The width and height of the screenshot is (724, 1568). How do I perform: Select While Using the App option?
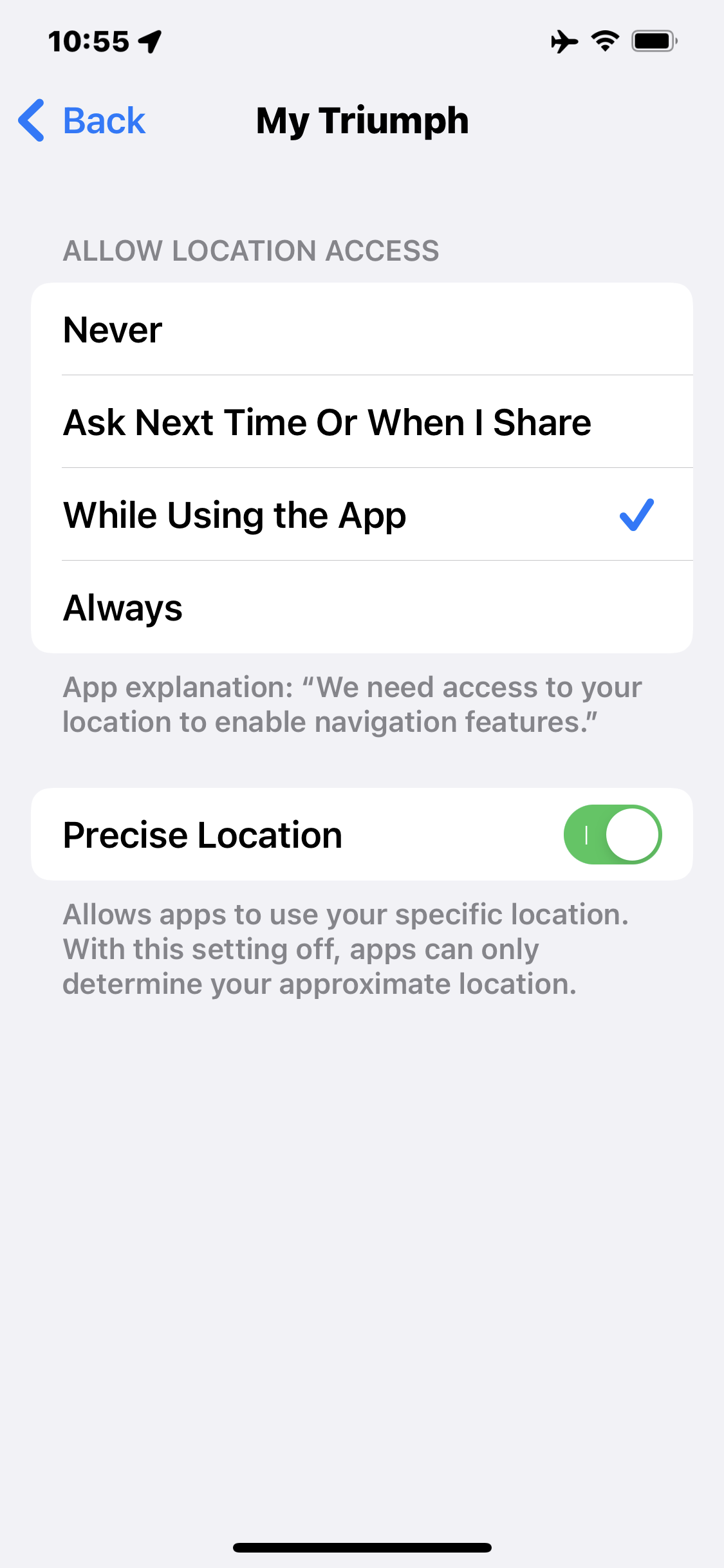click(x=360, y=515)
